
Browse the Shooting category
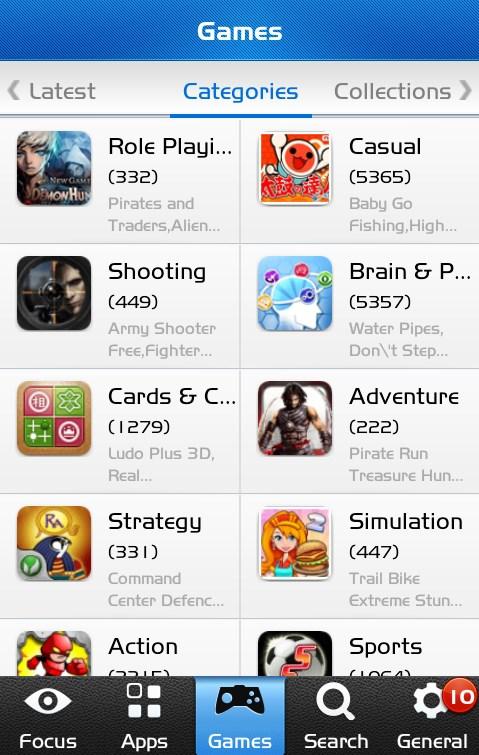pos(119,306)
